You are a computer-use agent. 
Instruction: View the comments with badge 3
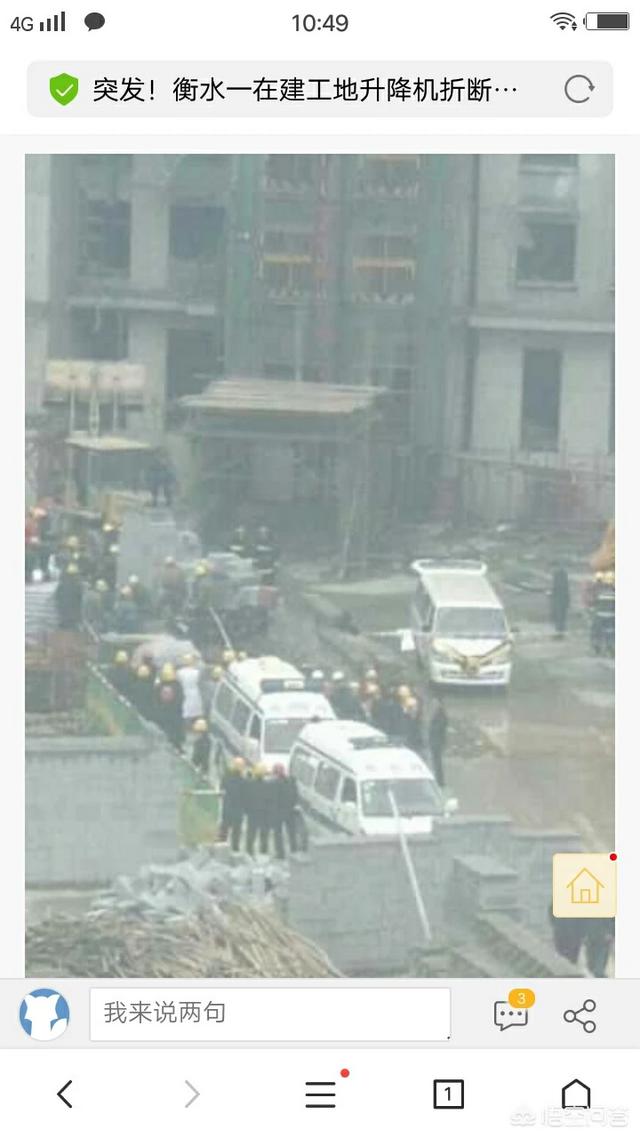pyautogui.click(x=511, y=1014)
